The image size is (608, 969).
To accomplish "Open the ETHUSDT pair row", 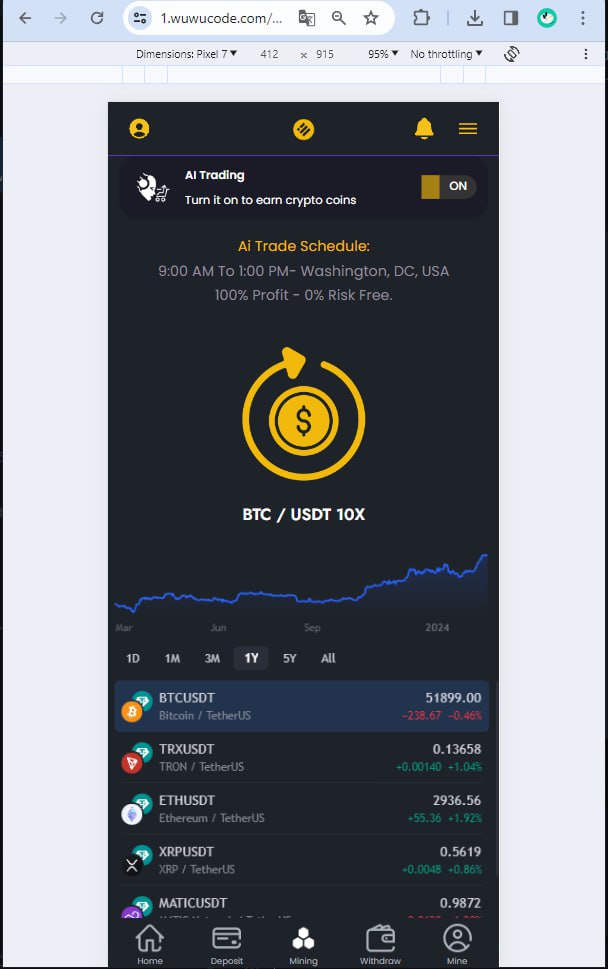I will [302, 808].
